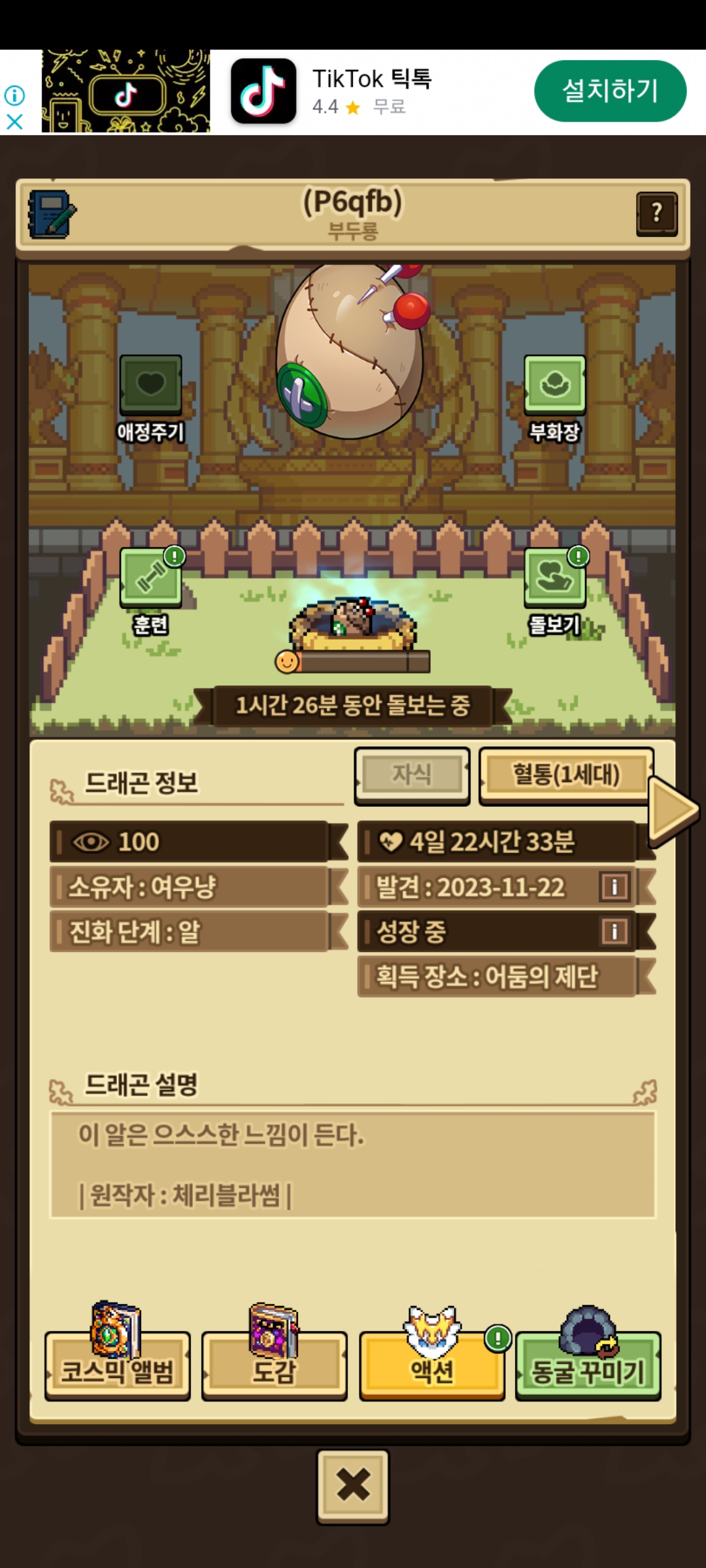
Task: Install TikTok via 설치하기 button
Action: [610, 91]
